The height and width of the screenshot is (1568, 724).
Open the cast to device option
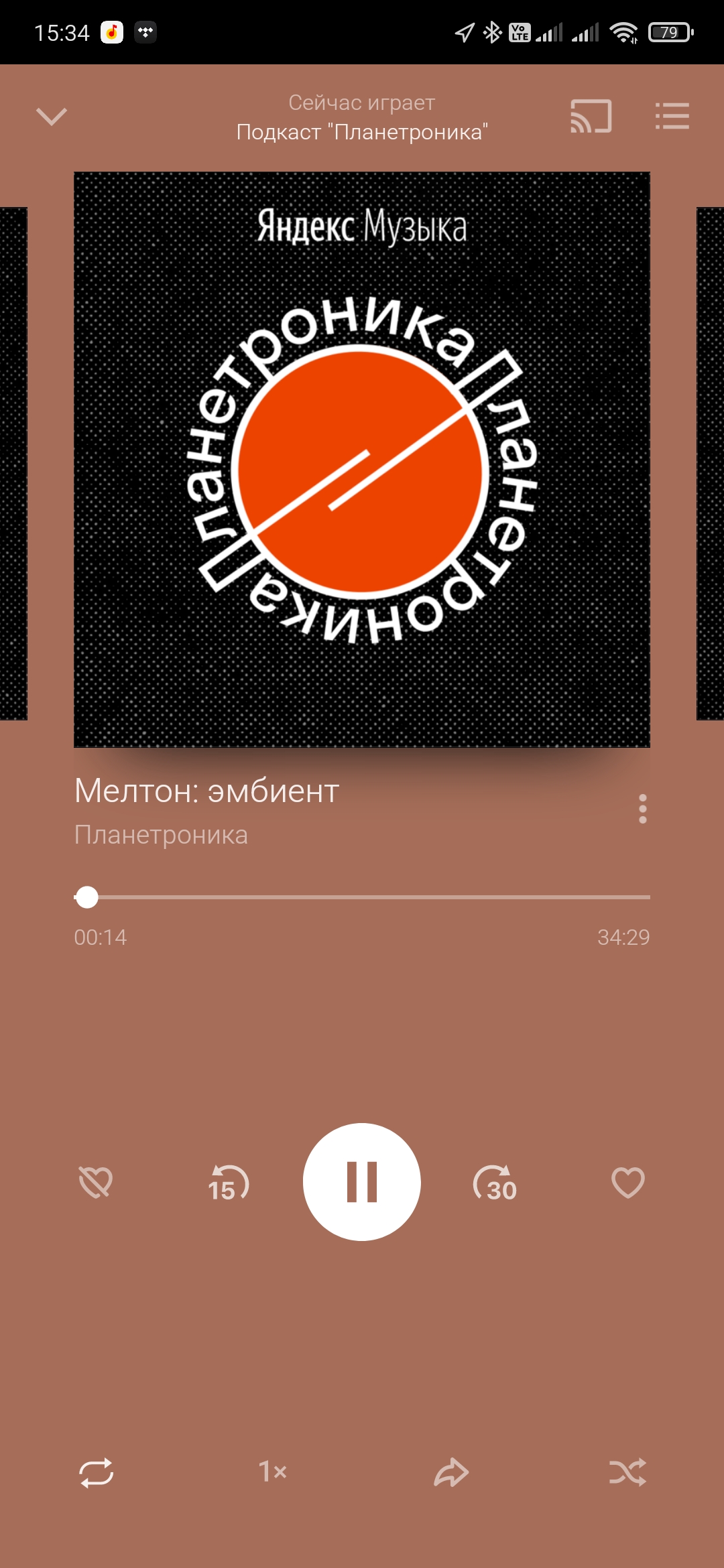tap(591, 116)
